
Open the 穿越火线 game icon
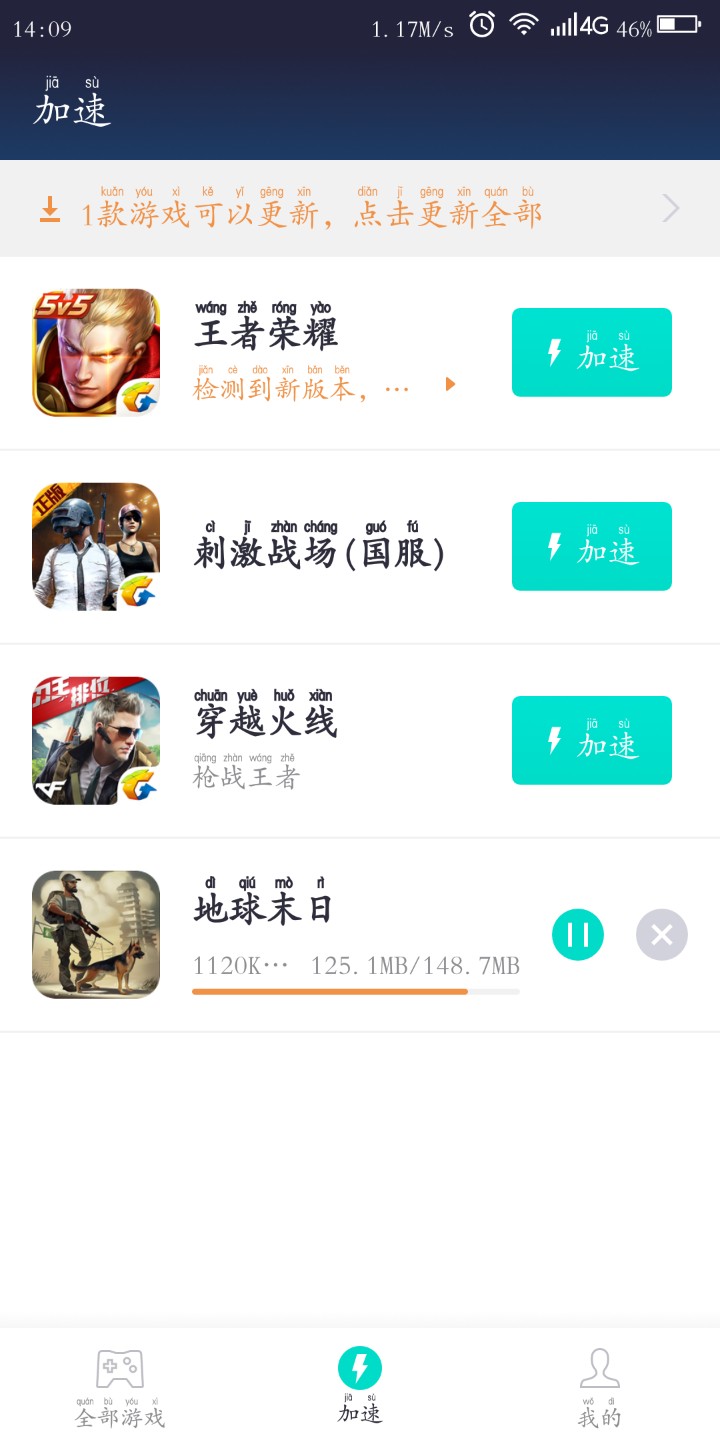click(x=96, y=741)
